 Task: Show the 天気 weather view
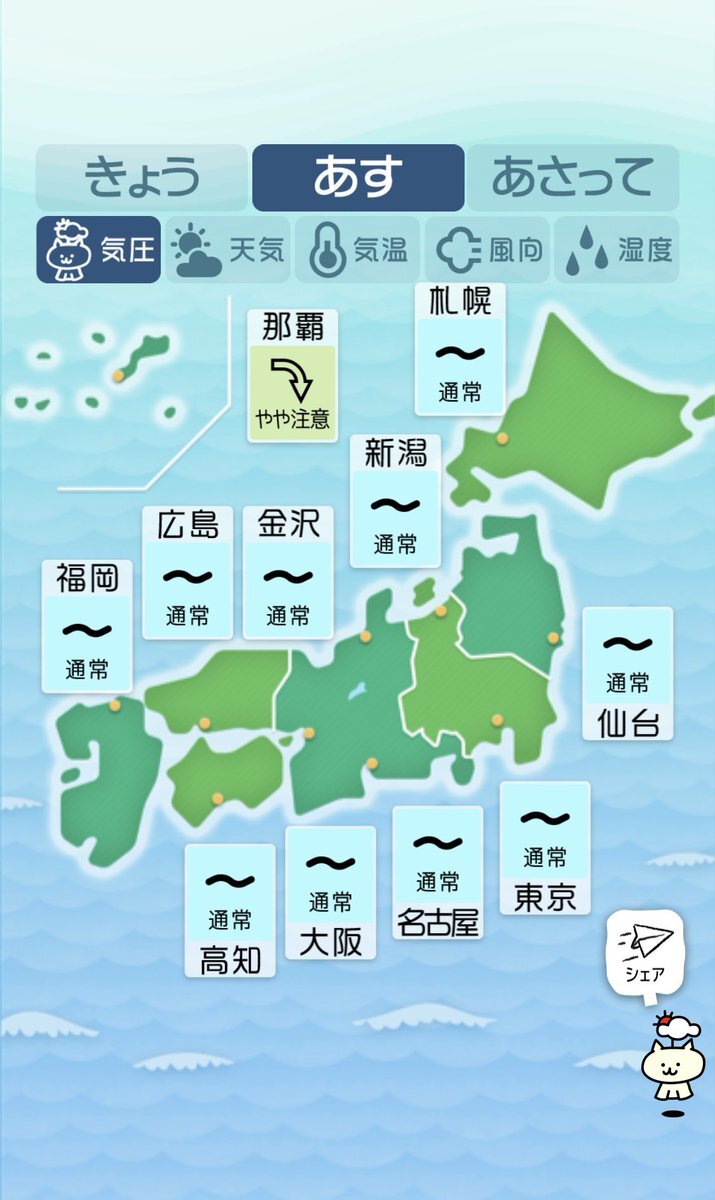[227, 250]
